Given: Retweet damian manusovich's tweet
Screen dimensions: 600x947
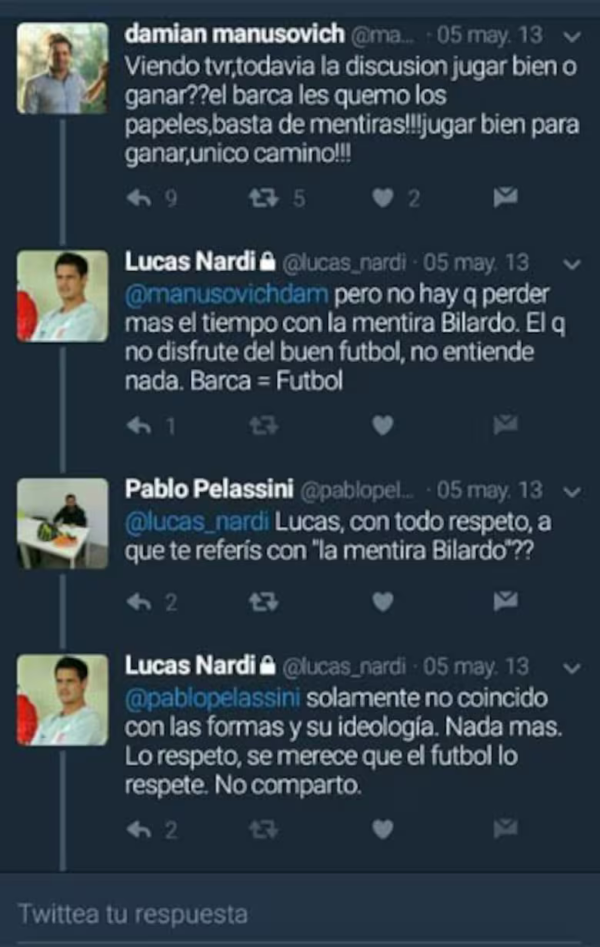Looking at the screenshot, I should click(262, 198).
